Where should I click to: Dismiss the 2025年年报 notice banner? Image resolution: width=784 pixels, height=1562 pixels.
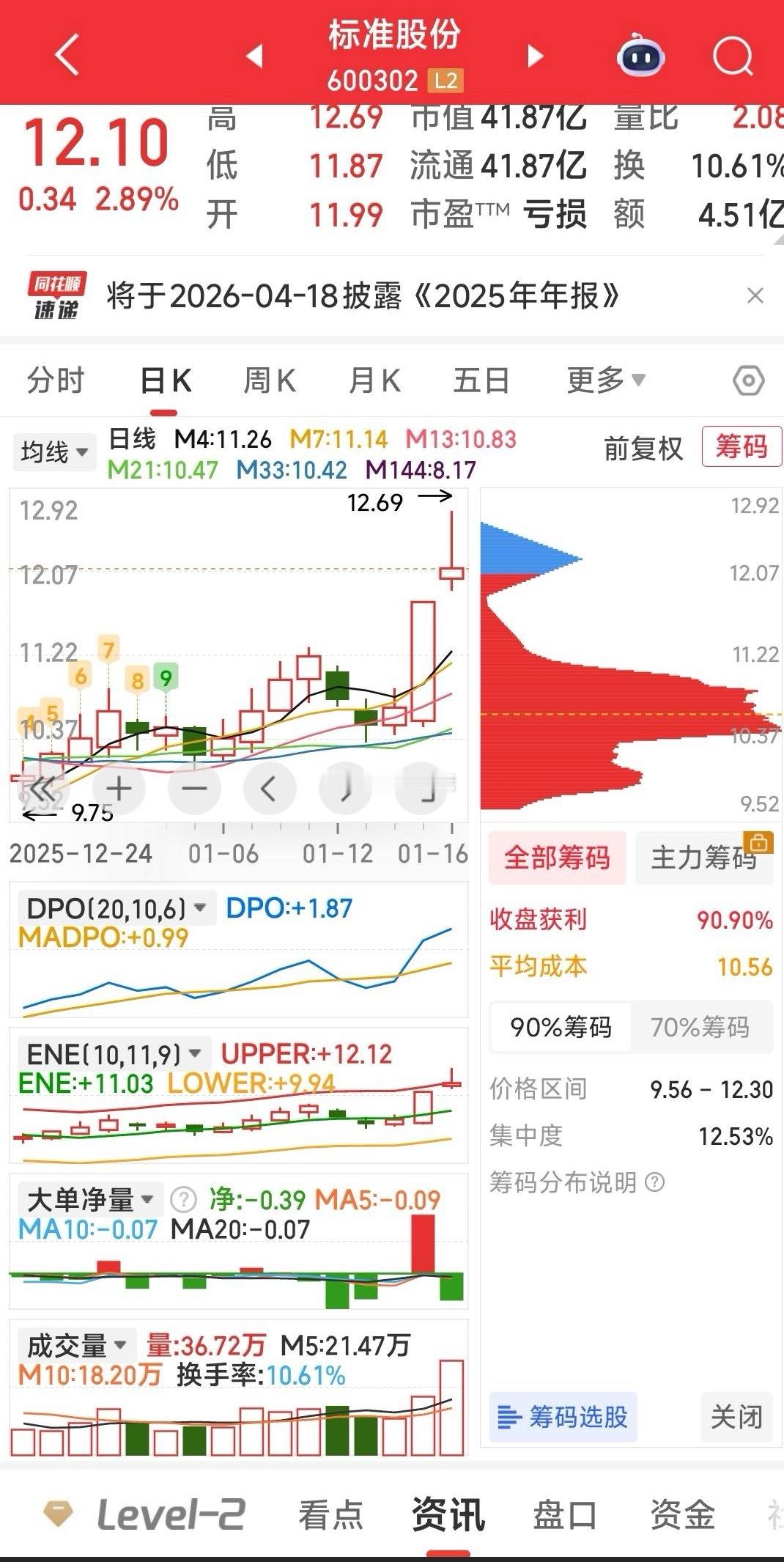(755, 296)
